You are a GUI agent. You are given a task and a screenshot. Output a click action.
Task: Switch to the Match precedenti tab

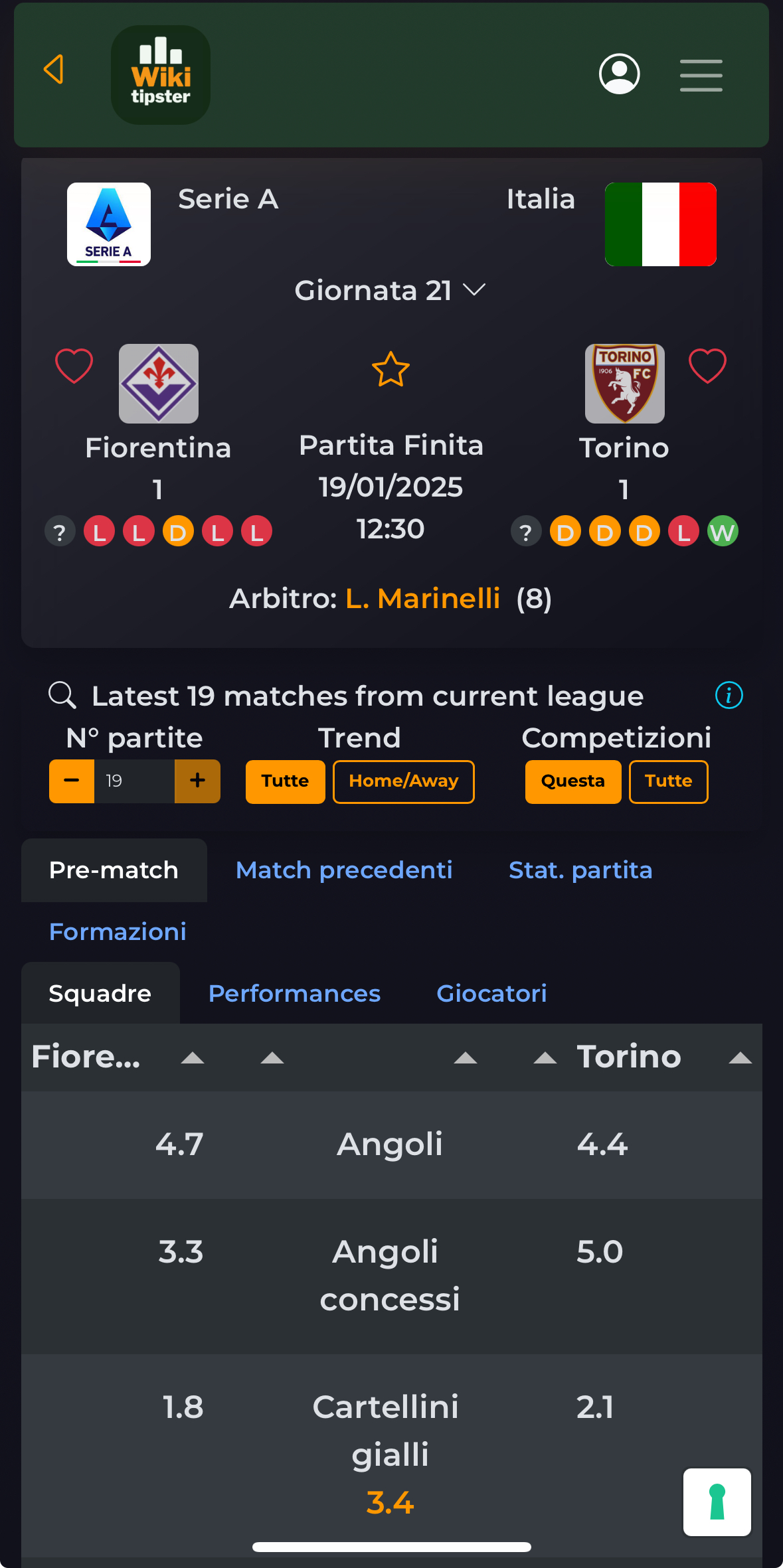[x=344, y=870]
